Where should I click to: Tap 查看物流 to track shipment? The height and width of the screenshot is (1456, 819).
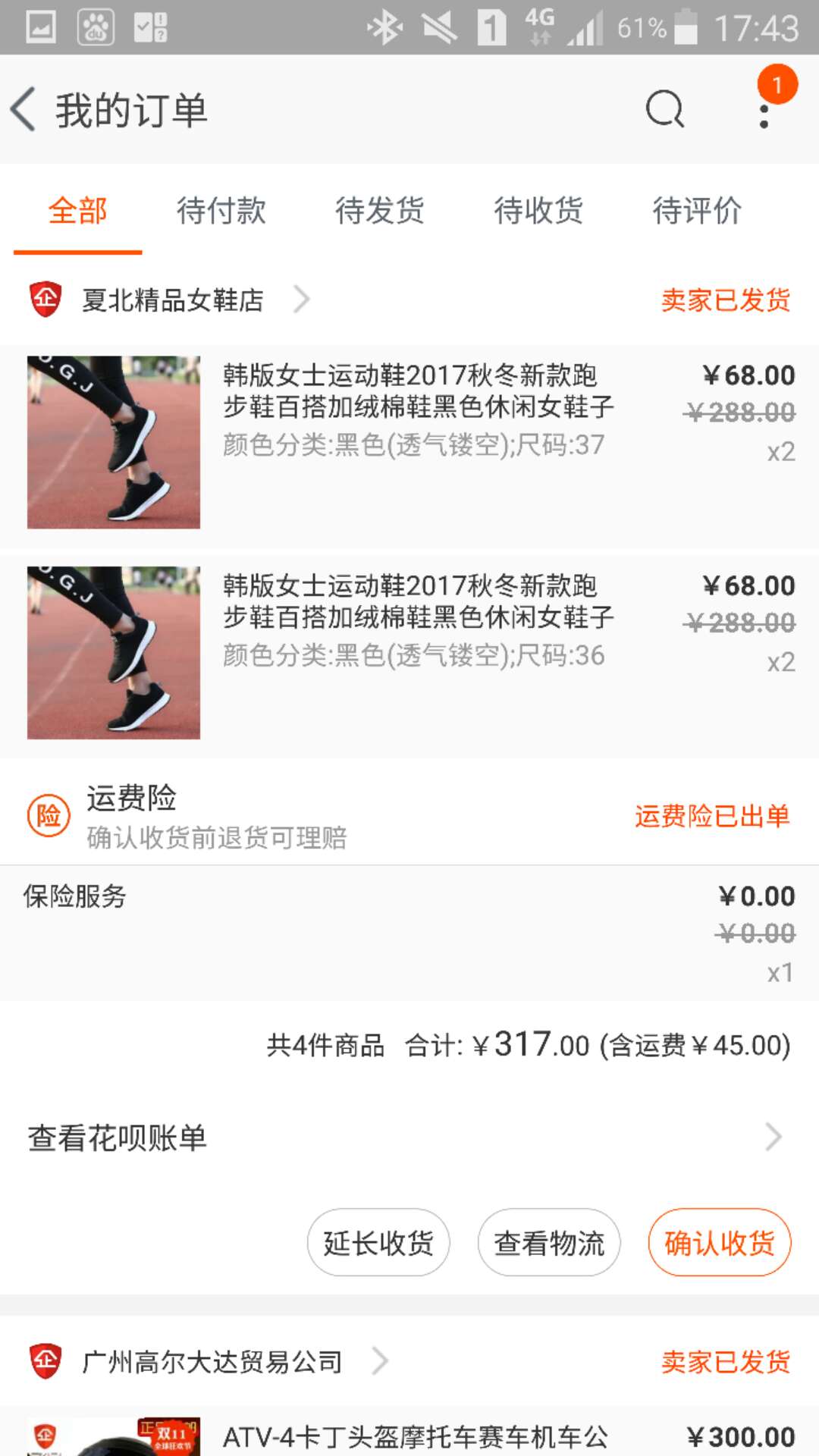549,1242
